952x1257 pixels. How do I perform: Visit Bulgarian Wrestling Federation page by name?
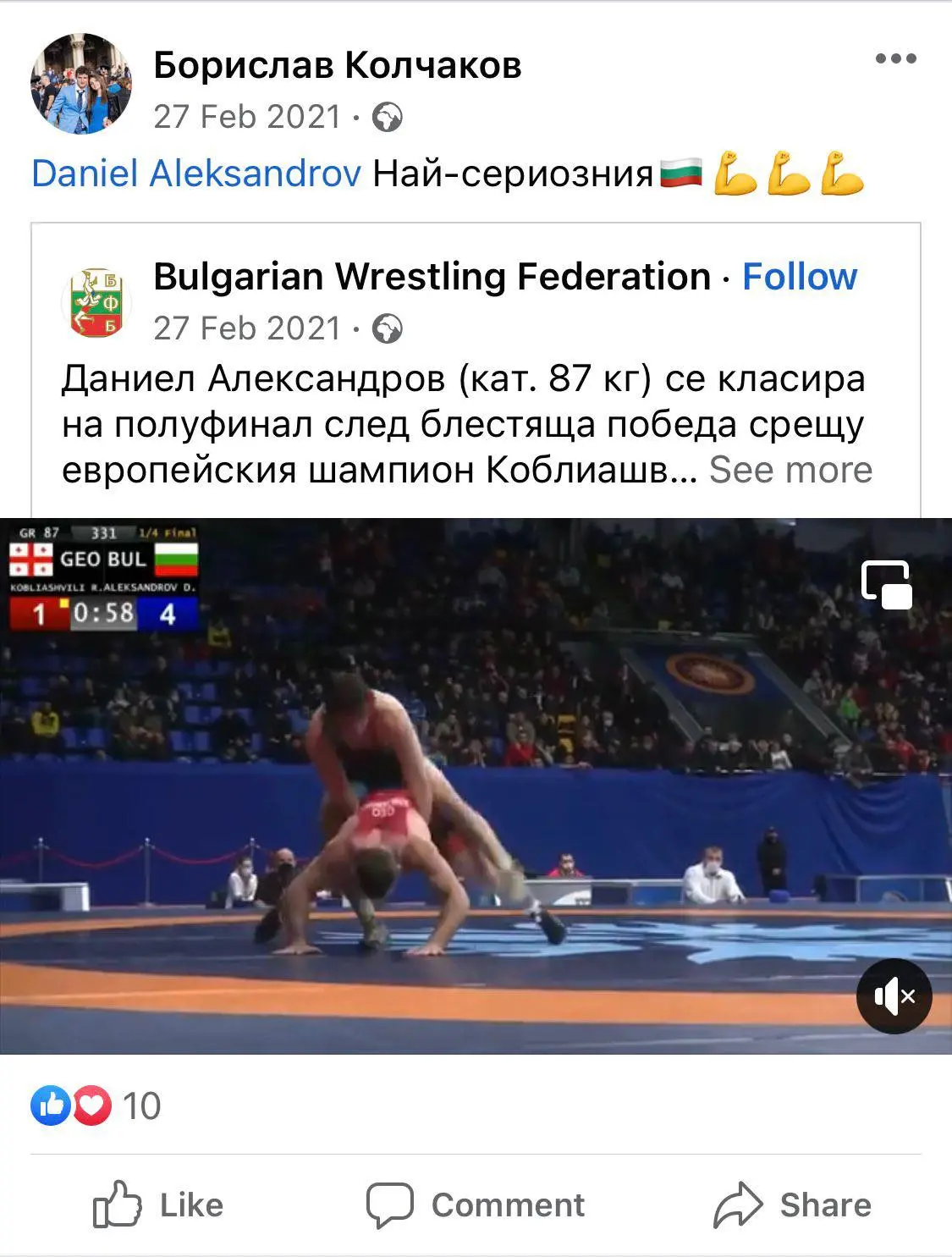coord(432,277)
